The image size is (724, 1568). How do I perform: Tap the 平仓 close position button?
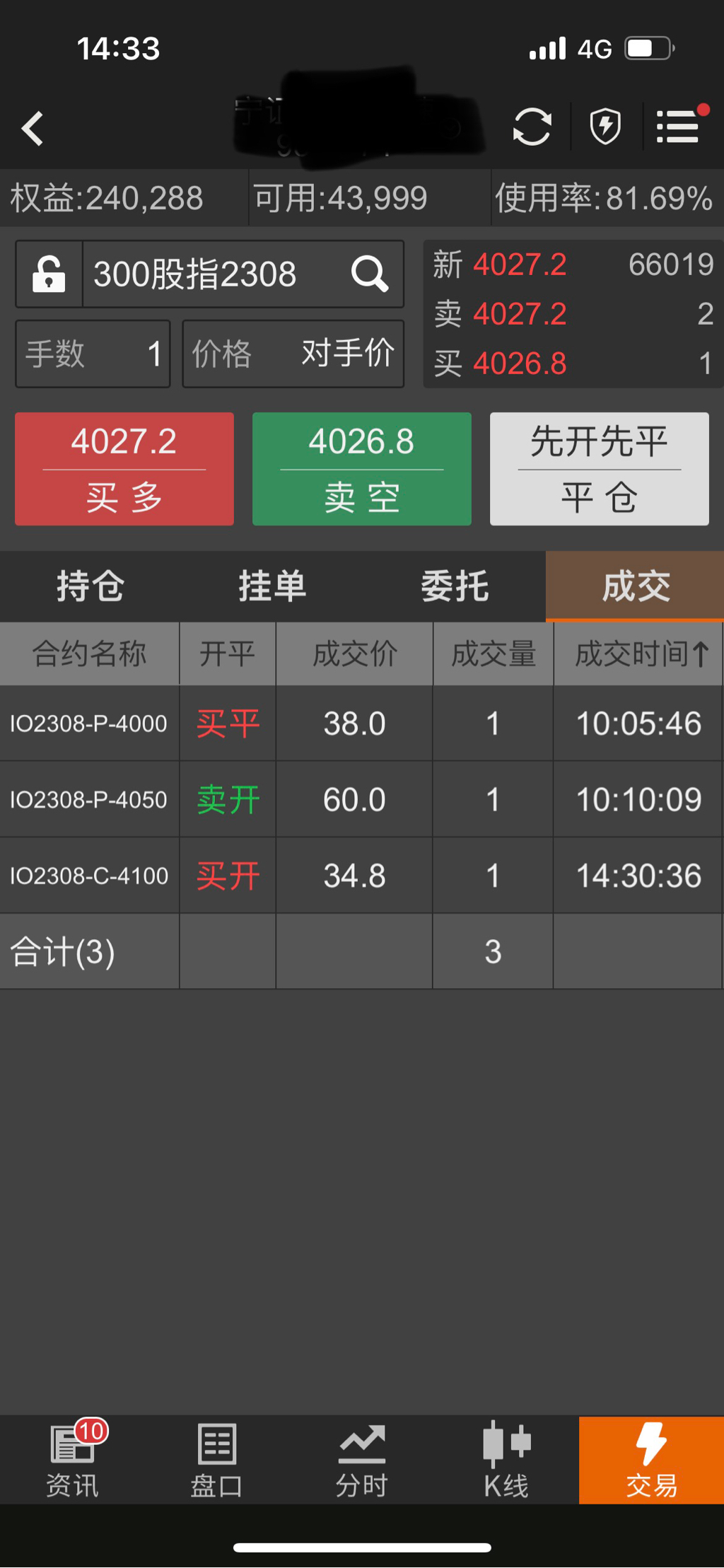(x=599, y=469)
